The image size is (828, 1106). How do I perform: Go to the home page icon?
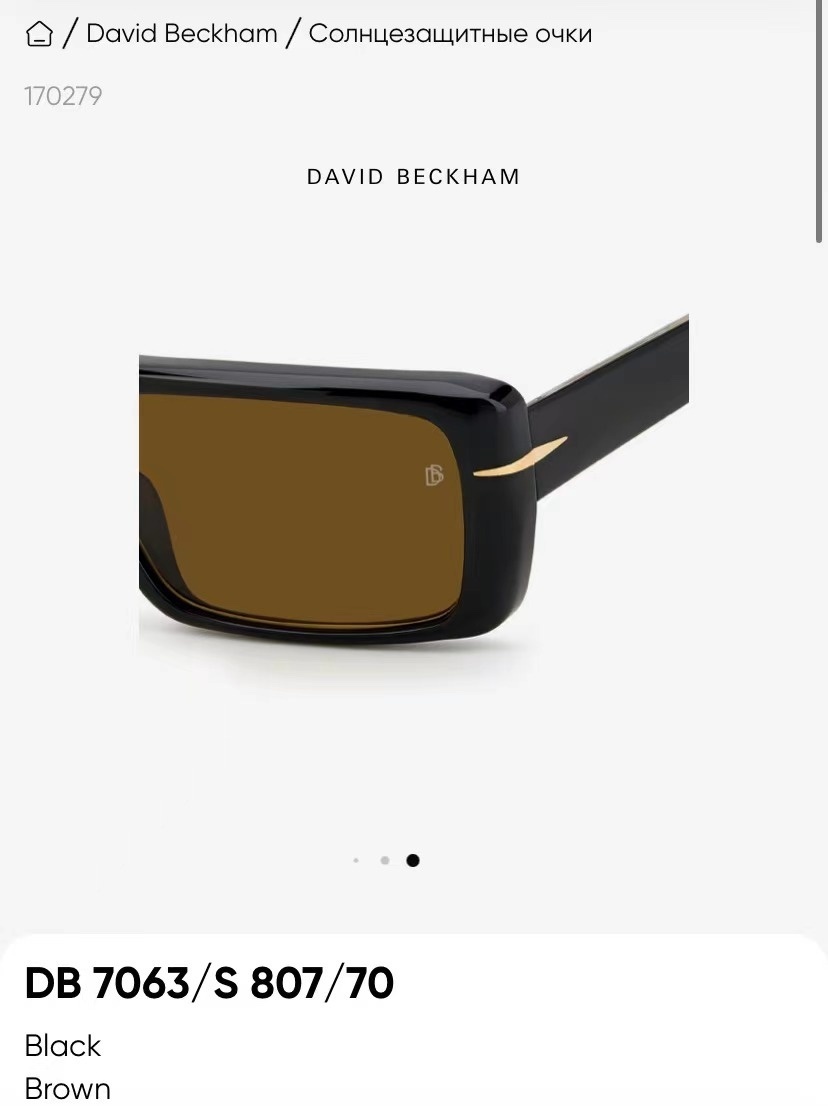coord(39,34)
